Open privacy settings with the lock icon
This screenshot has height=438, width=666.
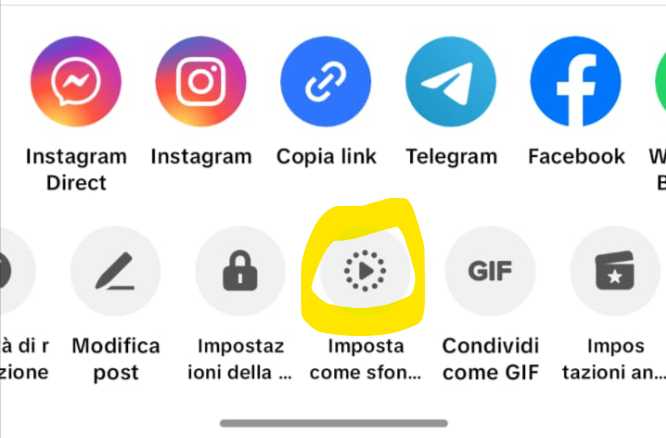pos(241,271)
